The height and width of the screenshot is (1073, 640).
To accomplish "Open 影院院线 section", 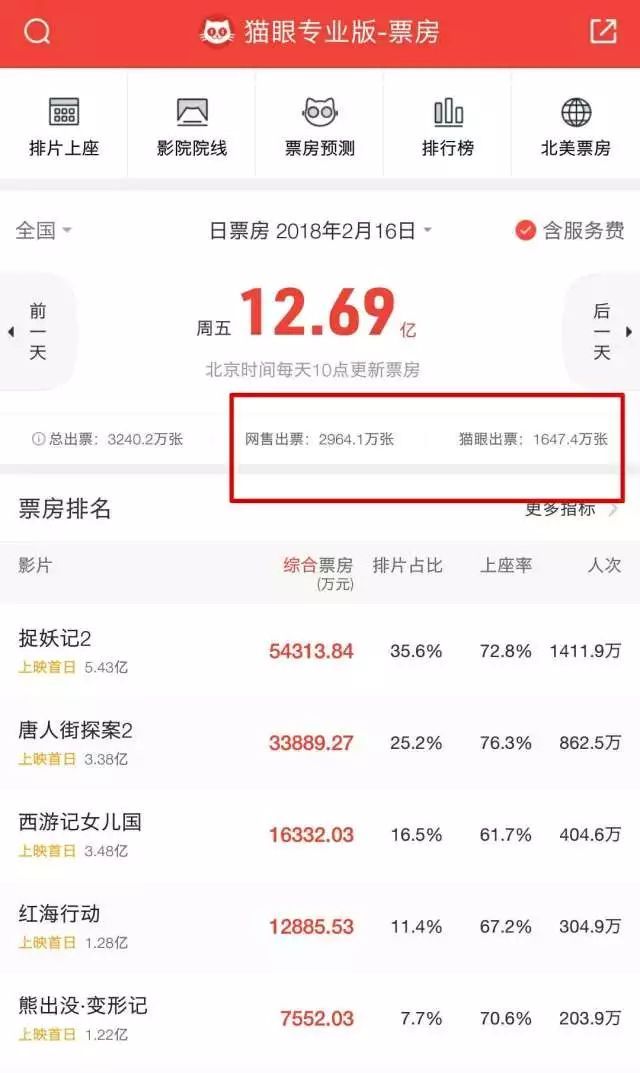I will [x=192, y=127].
